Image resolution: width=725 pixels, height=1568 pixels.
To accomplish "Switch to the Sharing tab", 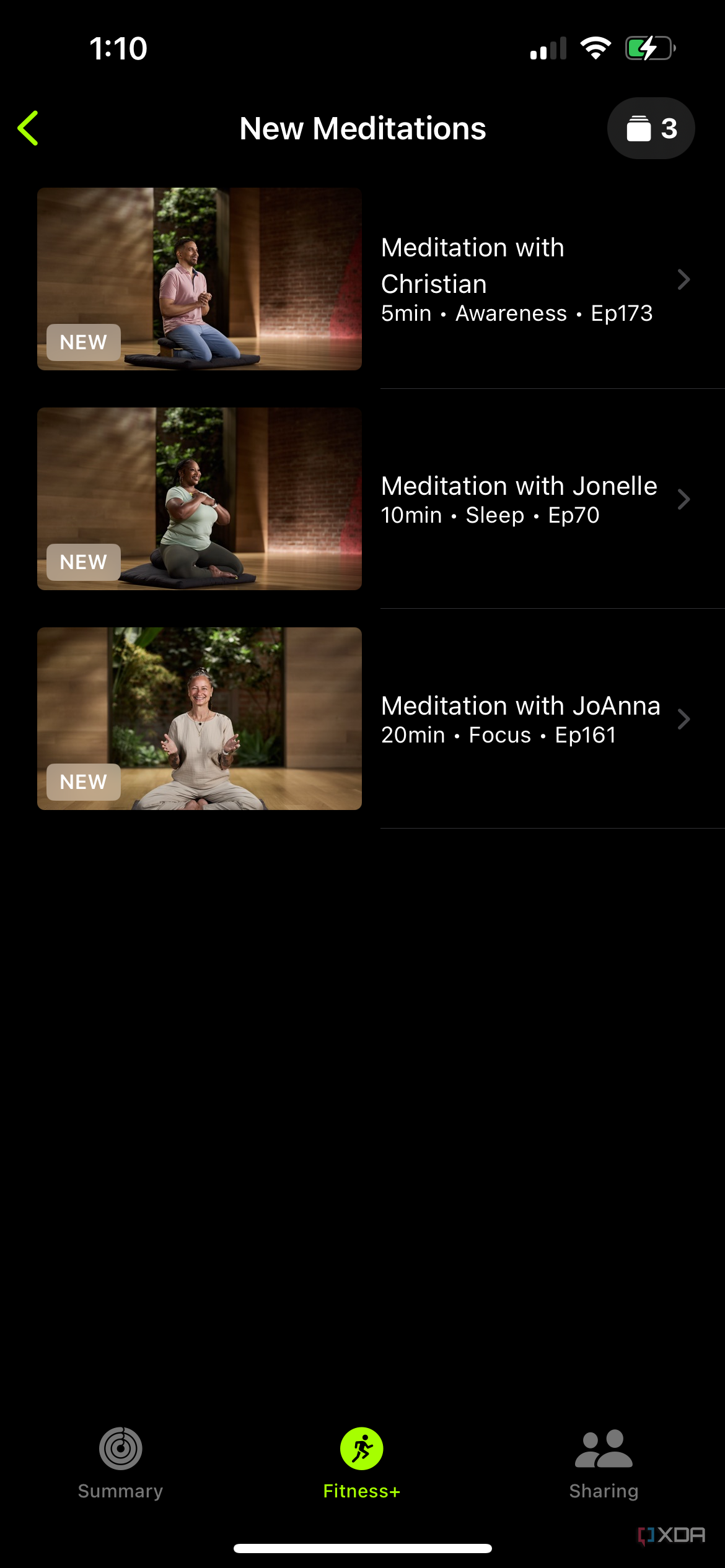I will coord(604,1463).
